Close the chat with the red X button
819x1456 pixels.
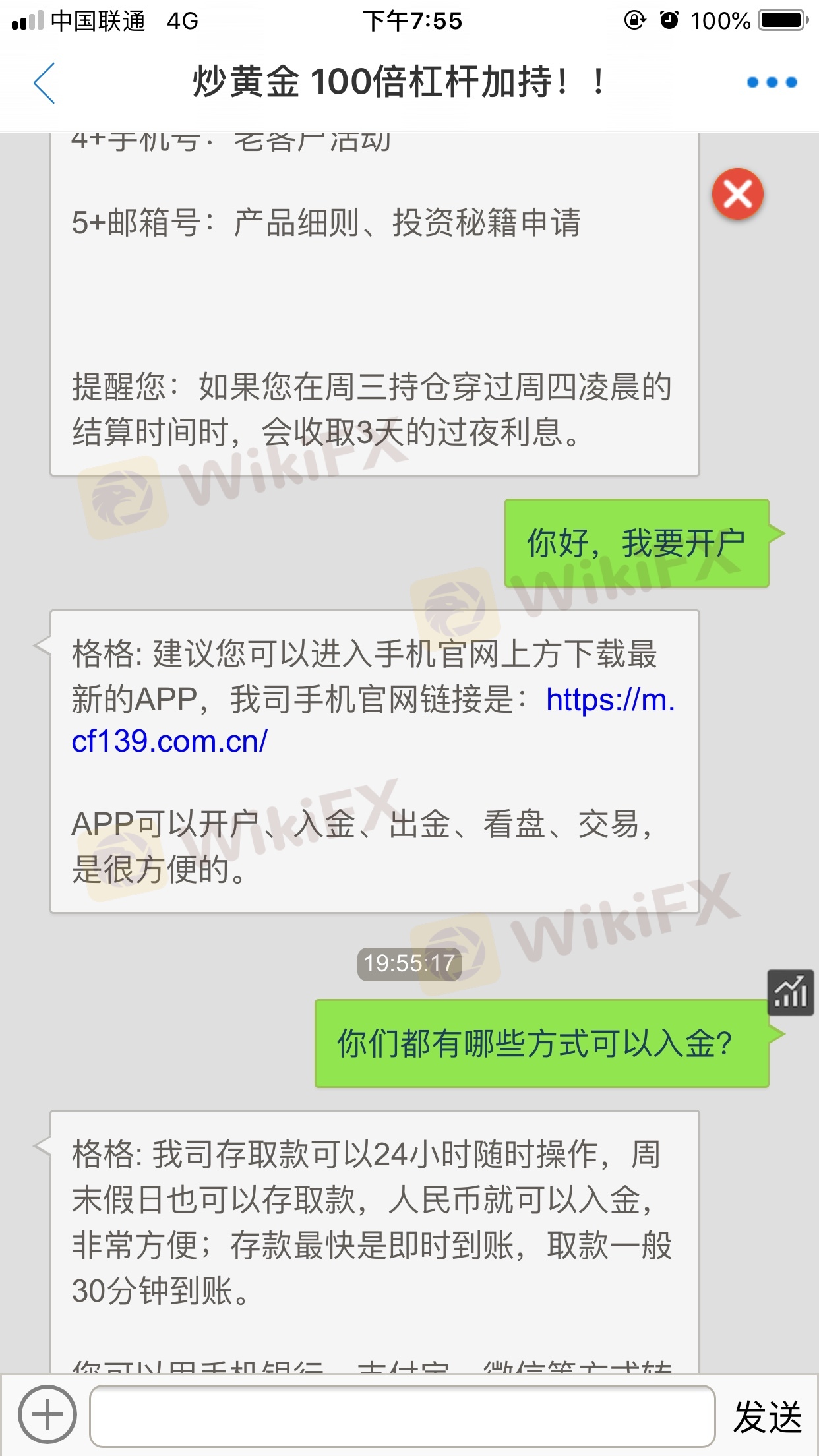[x=737, y=195]
